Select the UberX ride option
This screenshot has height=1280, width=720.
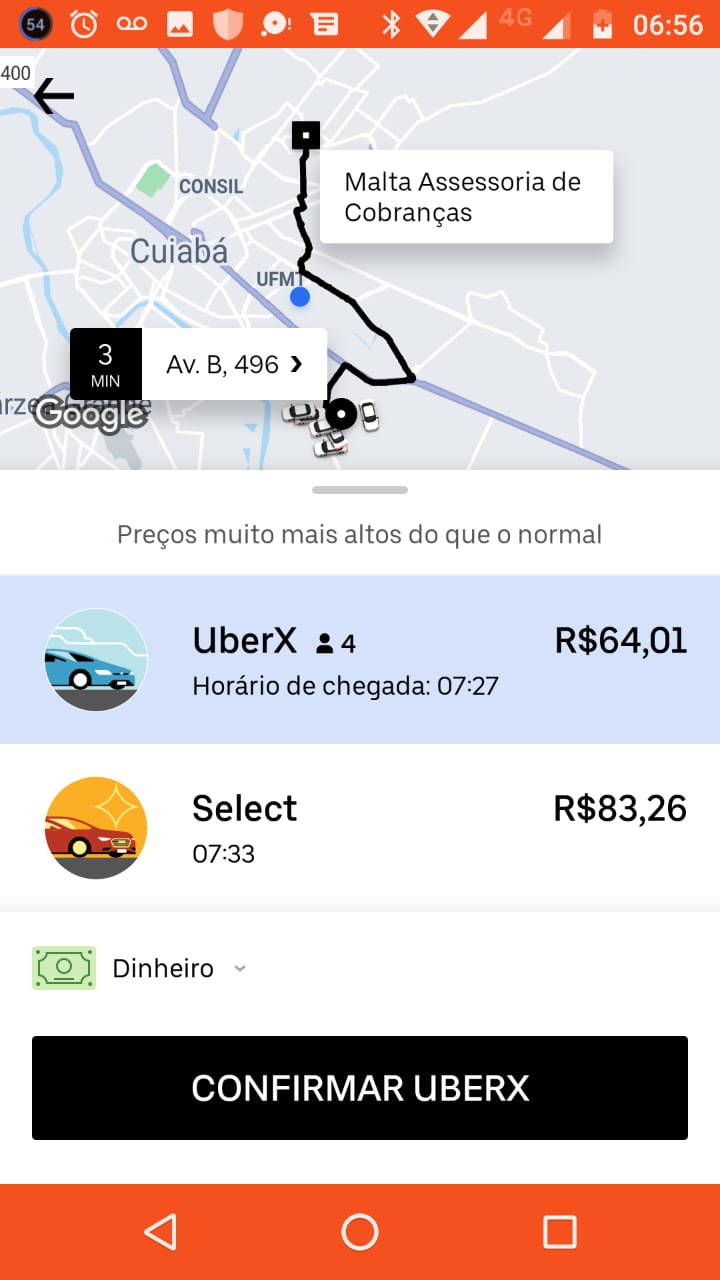[360, 659]
